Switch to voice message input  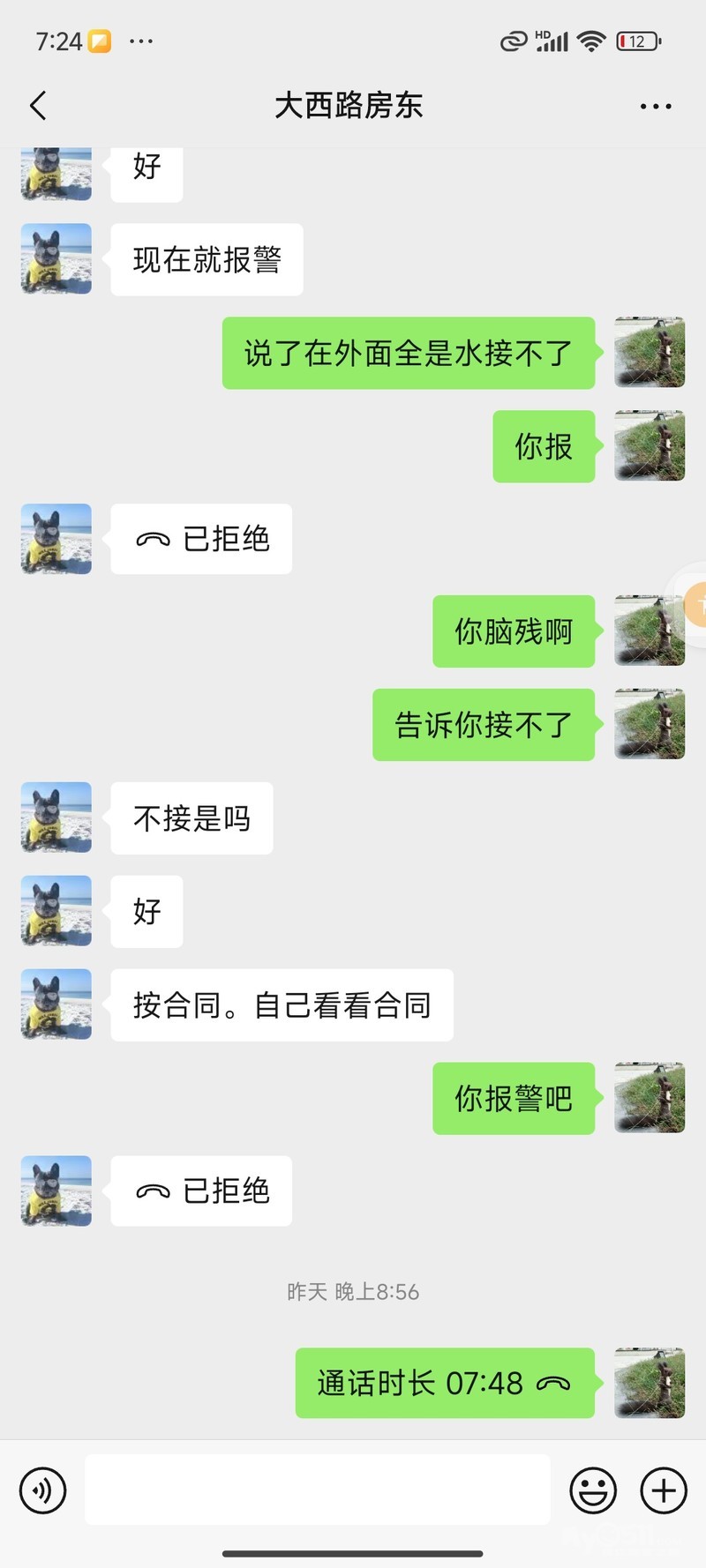43,1490
